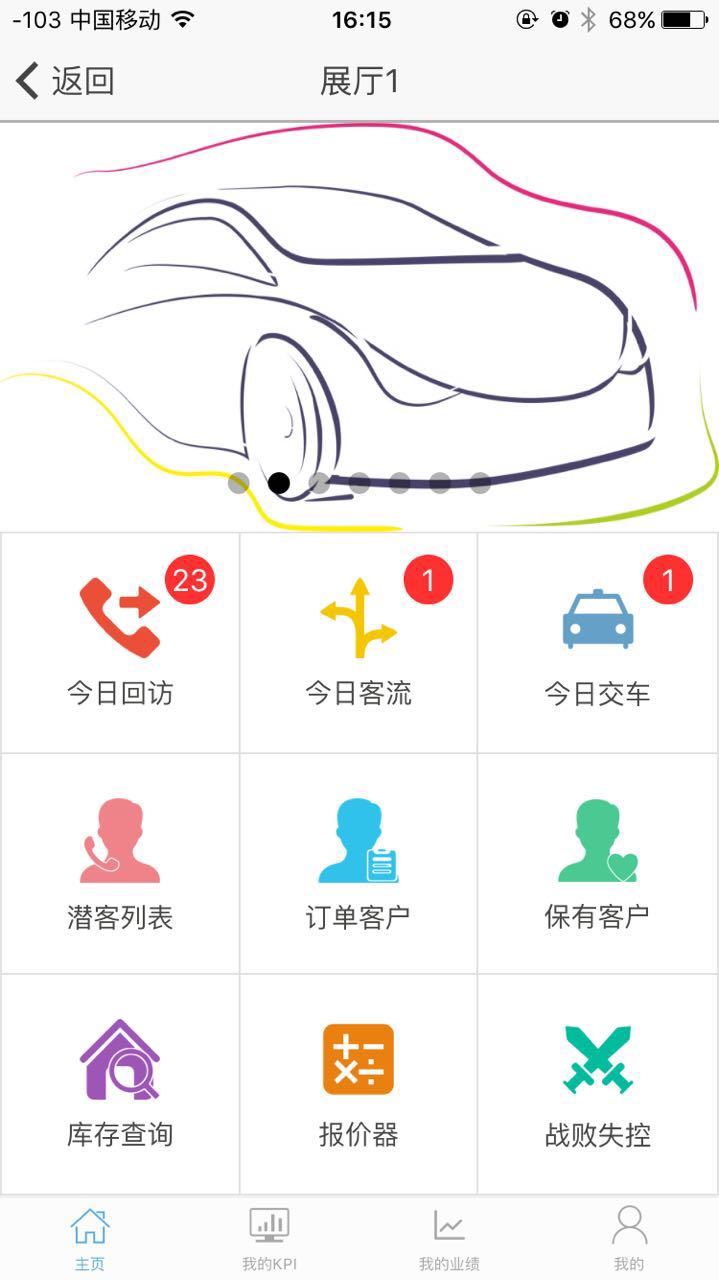Open the 战败失控 tile
Viewport: 719px width, 1280px height.
pyautogui.click(x=597, y=1084)
